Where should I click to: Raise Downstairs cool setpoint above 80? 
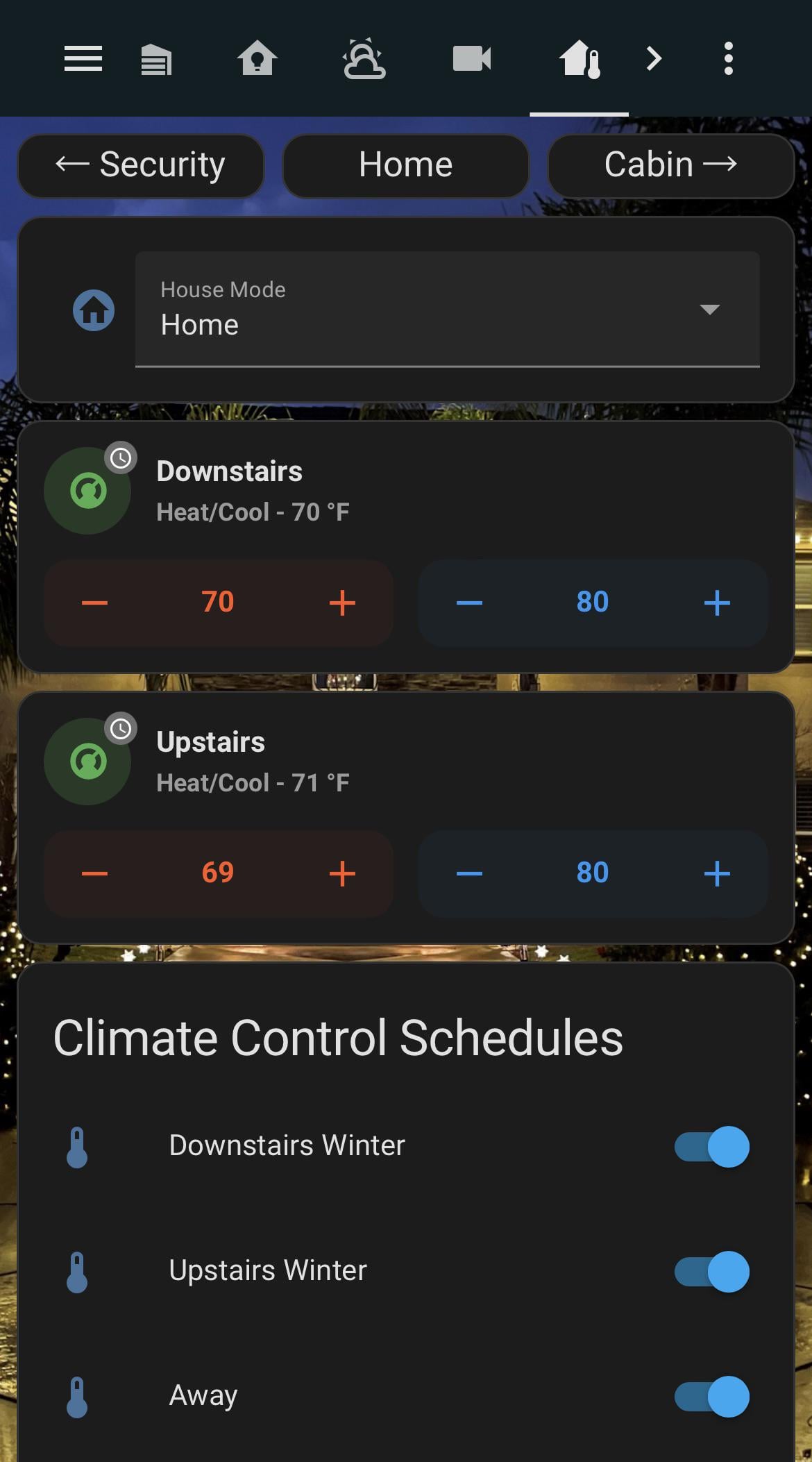716,603
